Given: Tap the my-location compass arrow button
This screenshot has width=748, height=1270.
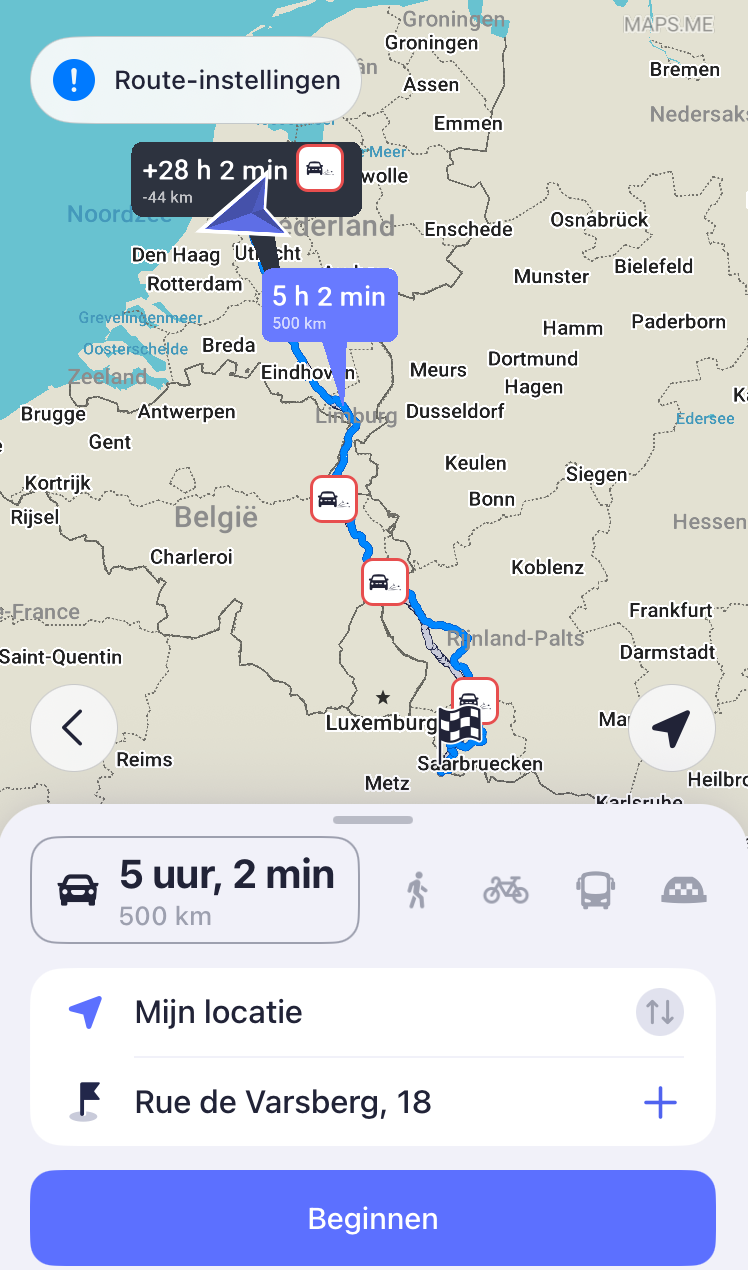Looking at the screenshot, I should (x=672, y=728).
